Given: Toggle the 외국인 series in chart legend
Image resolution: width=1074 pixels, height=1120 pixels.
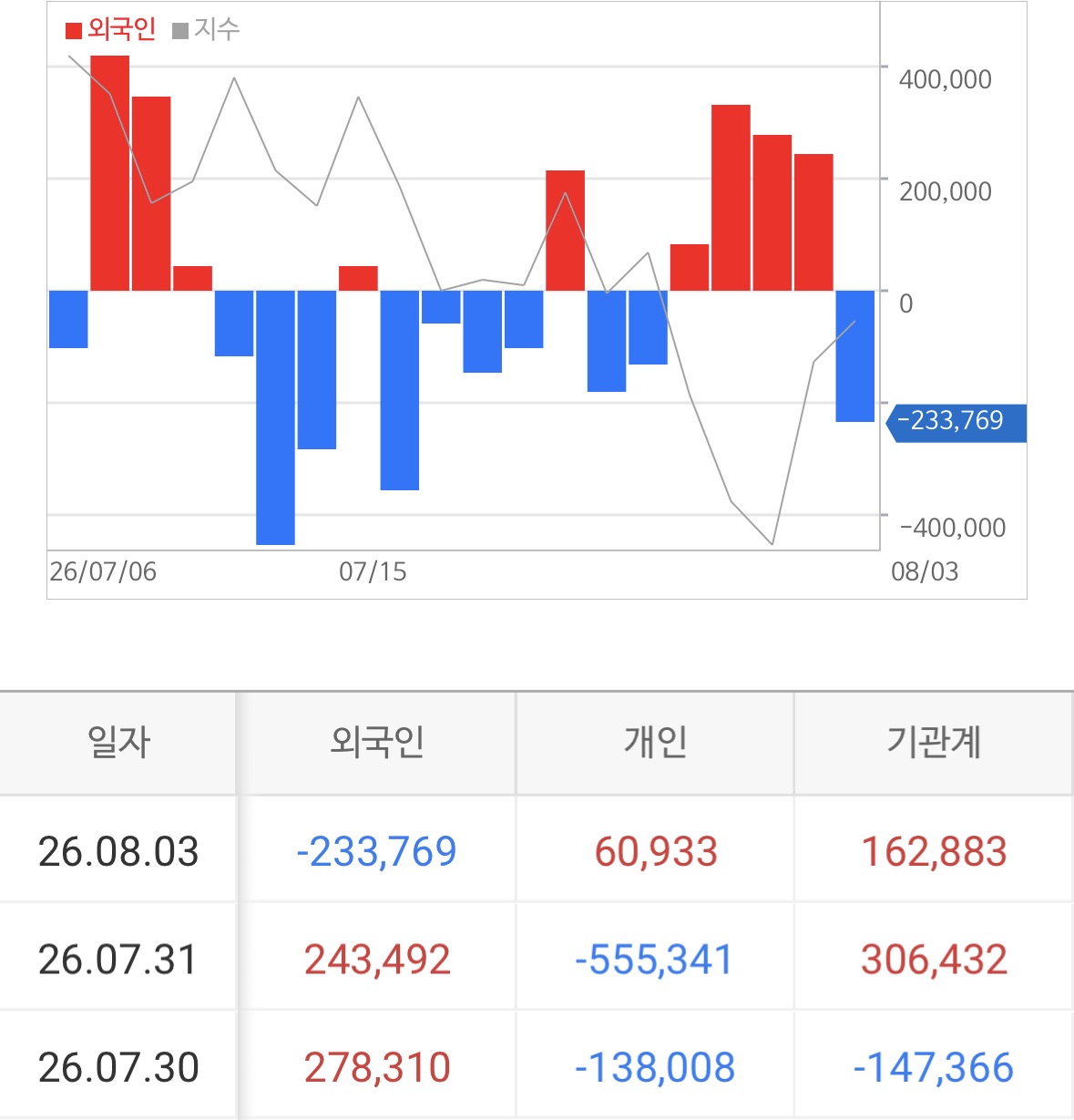Looking at the screenshot, I should pyautogui.click(x=111, y=30).
